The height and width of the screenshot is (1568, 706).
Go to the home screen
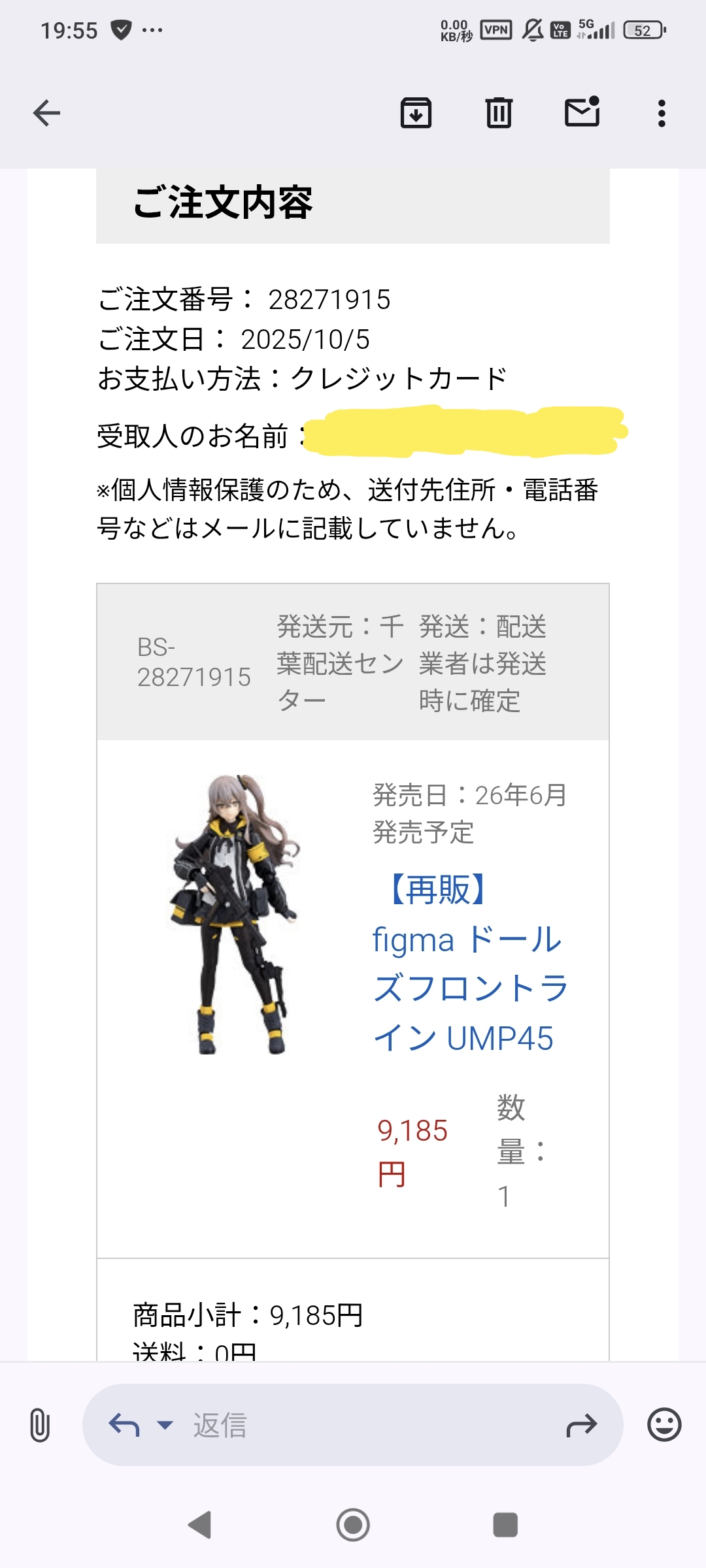click(x=353, y=1525)
